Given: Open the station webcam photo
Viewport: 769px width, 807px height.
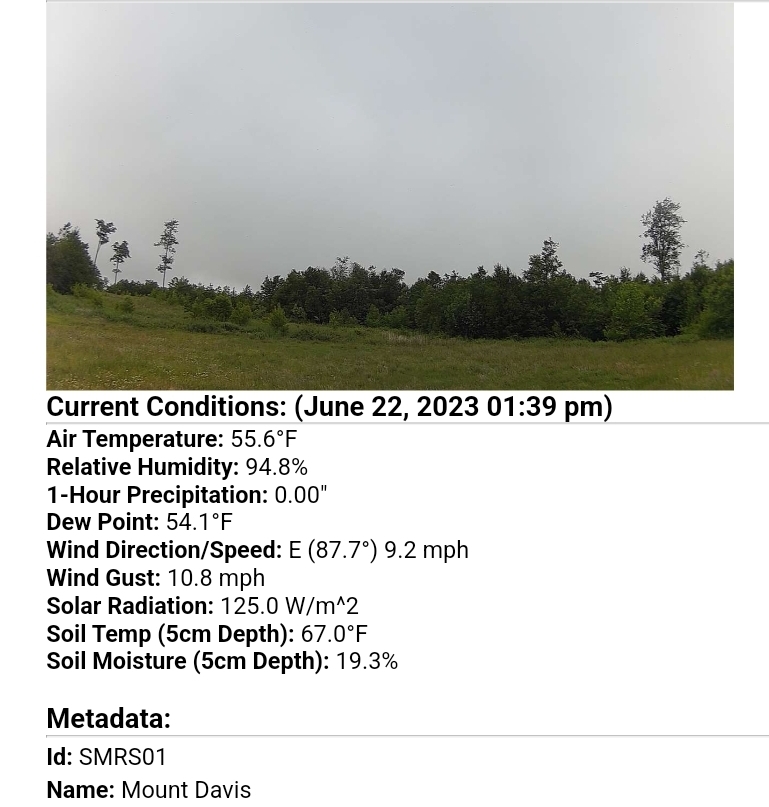Looking at the screenshot, I should click(x=390, y=196).
